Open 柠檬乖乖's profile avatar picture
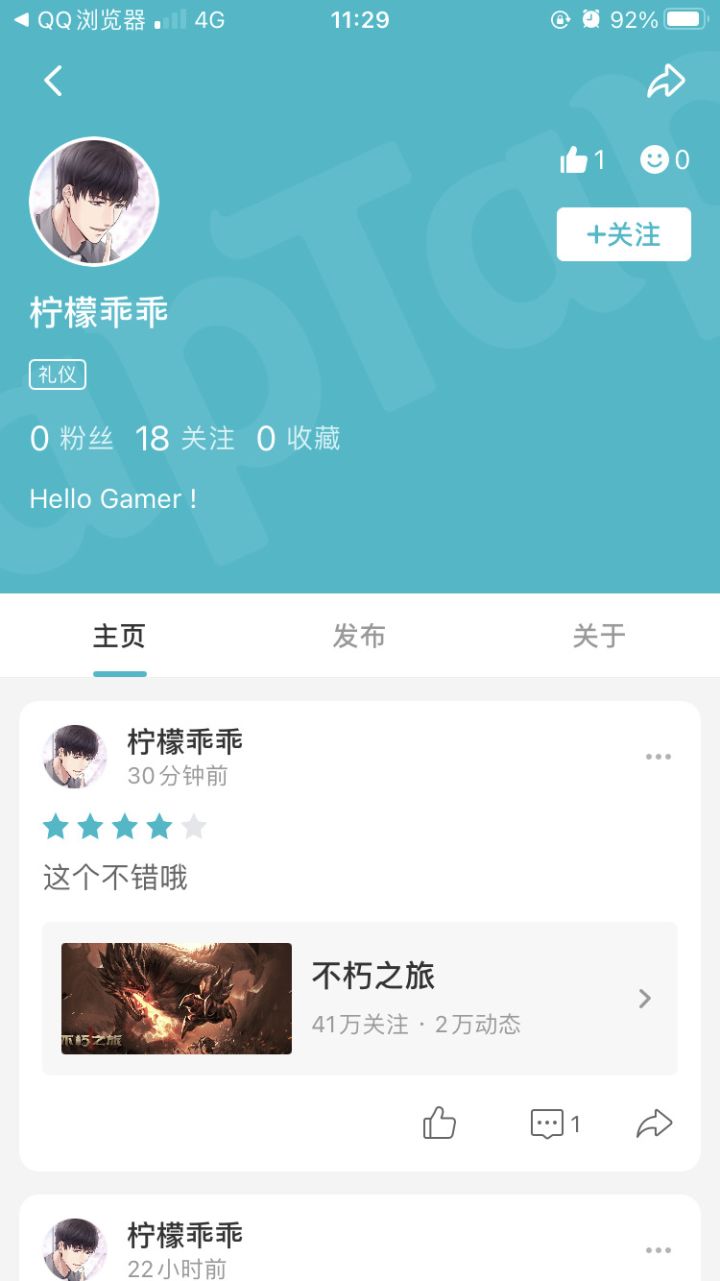The width and height of the screenshot is (720, 1281). (94, 200)
